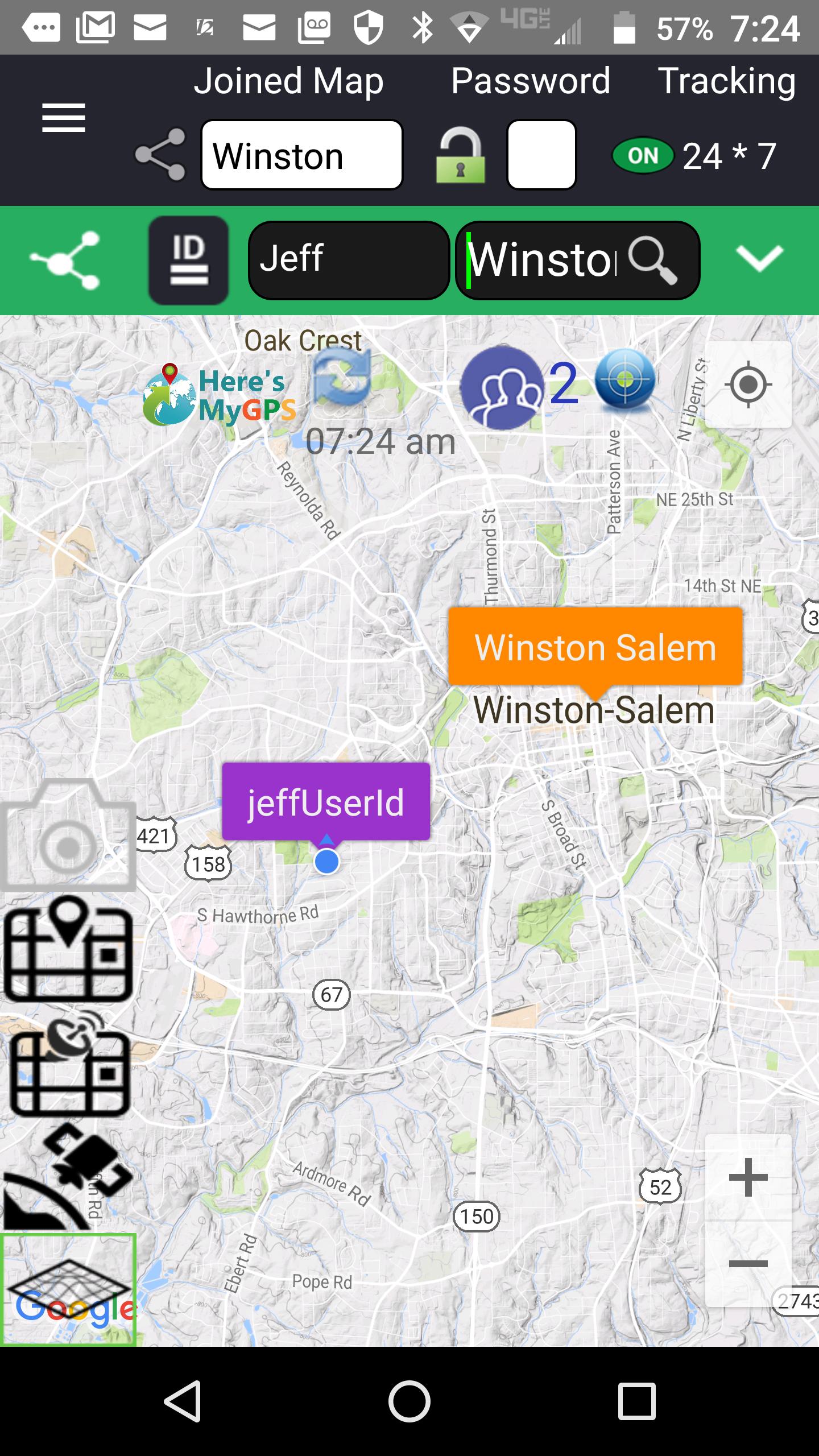
Task: Select the jeffUserId marker label
Action: tap(326, 802)
